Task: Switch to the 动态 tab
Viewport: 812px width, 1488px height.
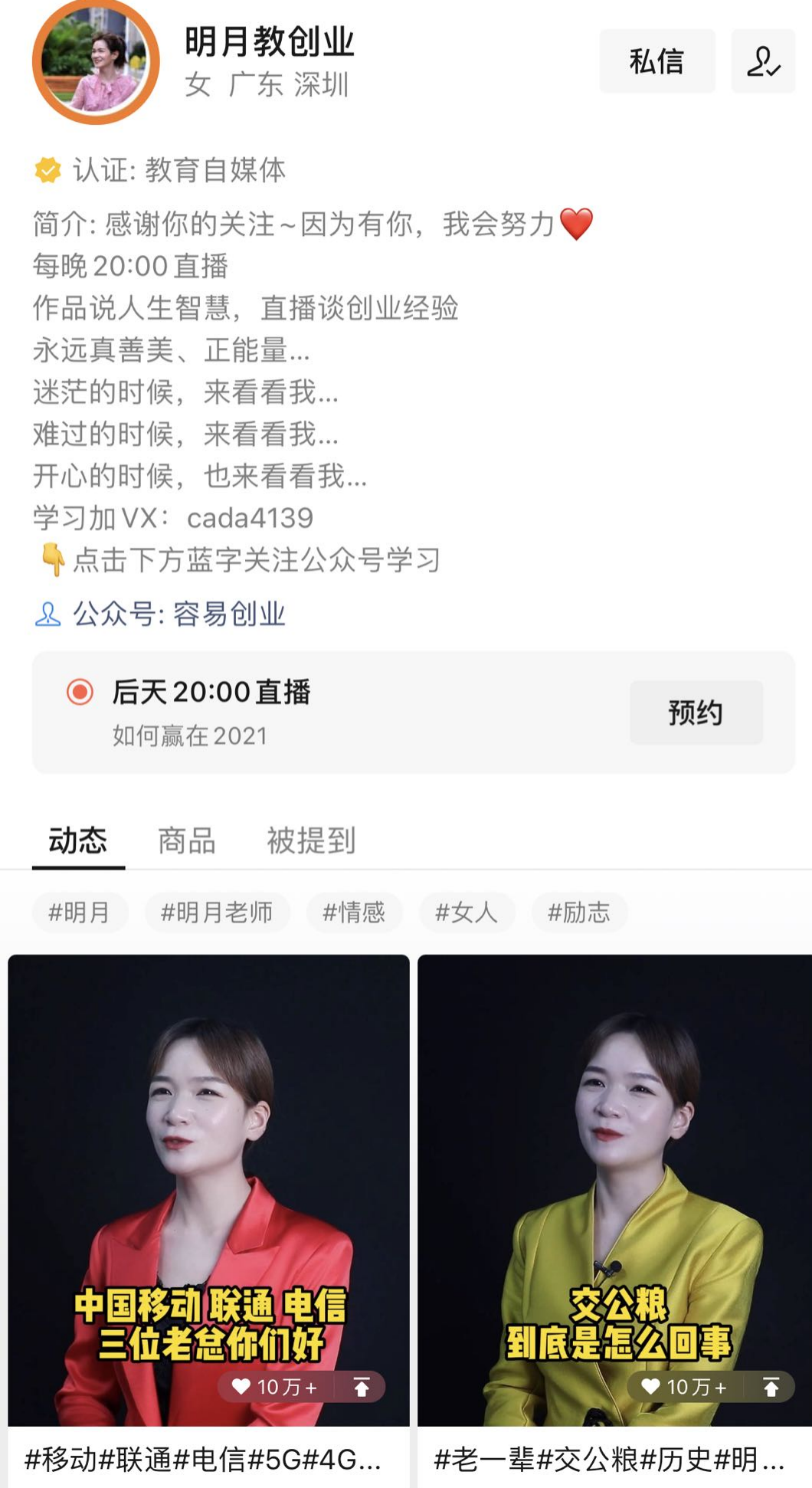Action: click(x=78, y=841)
